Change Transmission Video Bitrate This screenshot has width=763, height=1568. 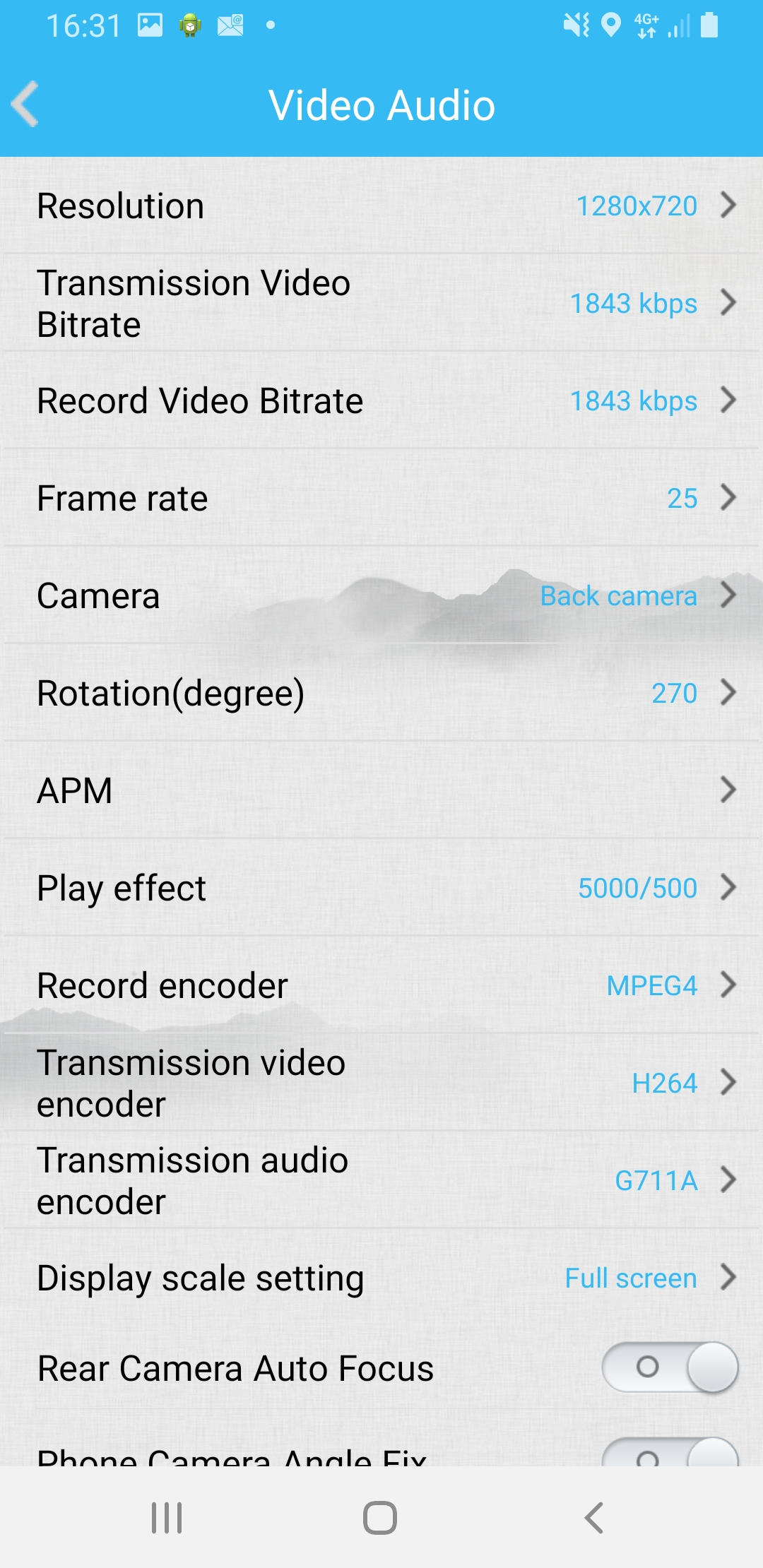click(x=381, y=304)
